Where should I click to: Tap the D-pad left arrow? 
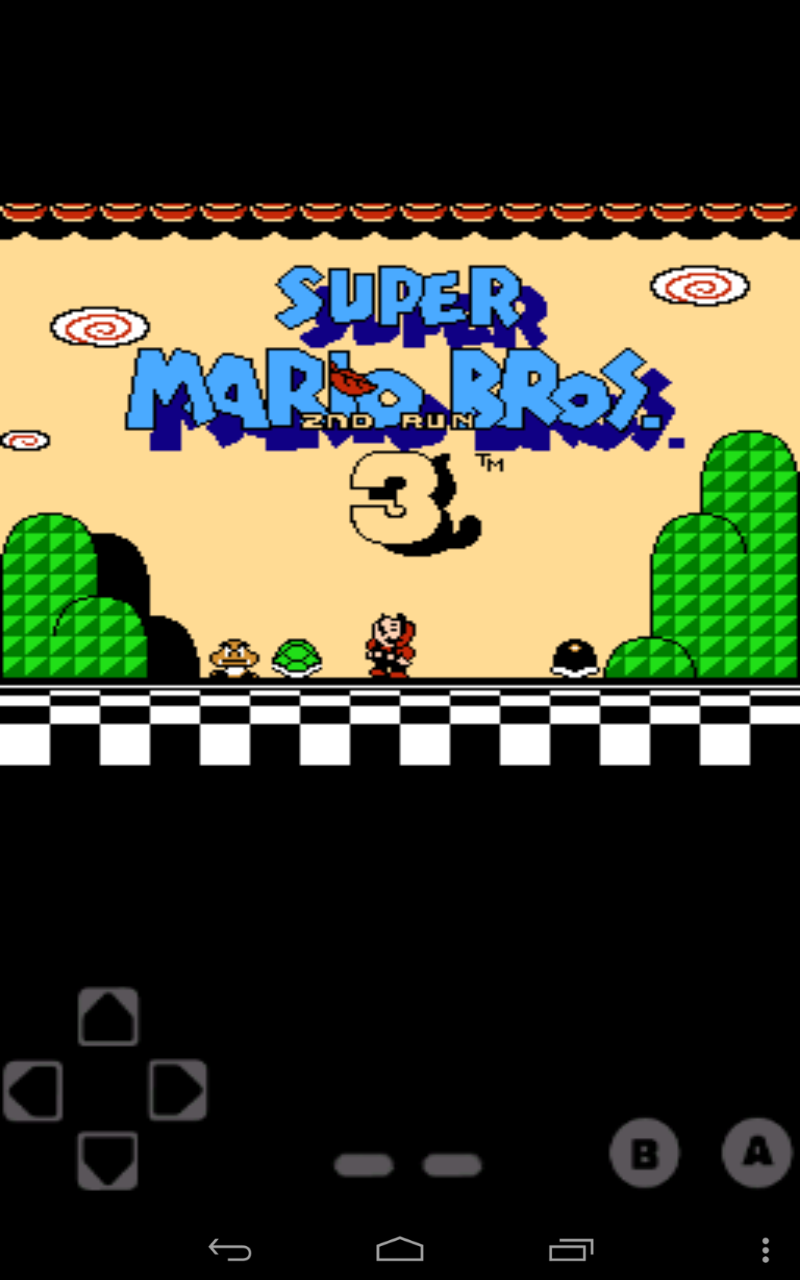(33, 1090)
